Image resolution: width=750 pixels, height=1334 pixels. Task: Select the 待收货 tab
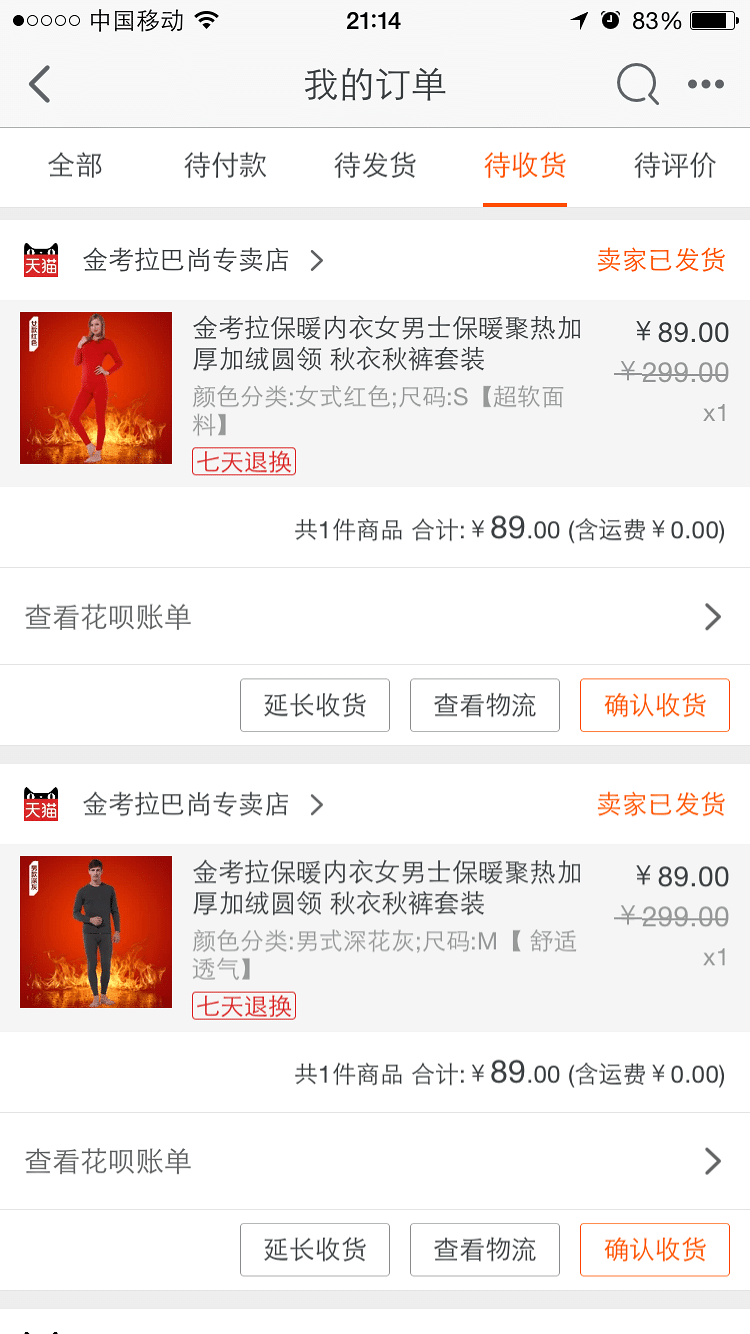pos(525,165)
